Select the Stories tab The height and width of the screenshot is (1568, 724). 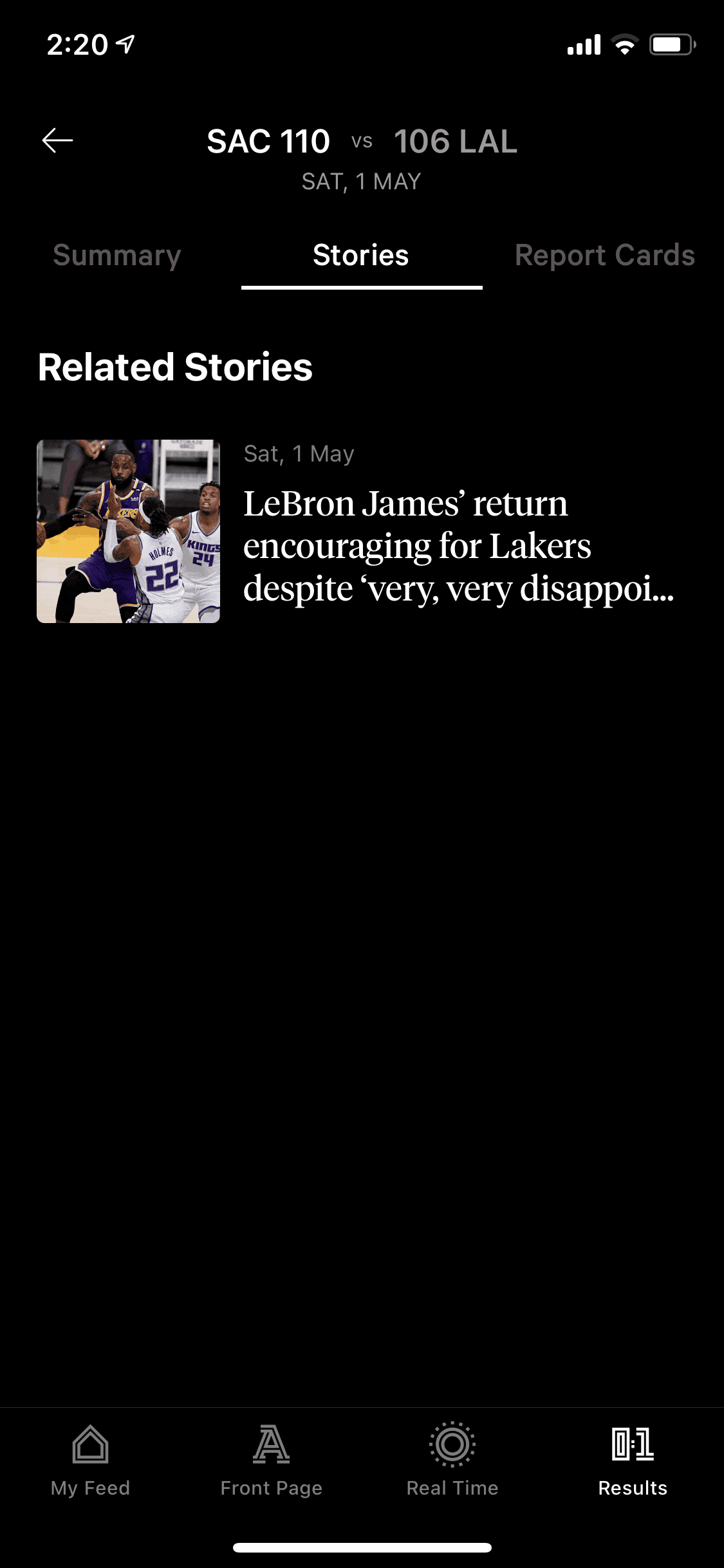[361, 256]
